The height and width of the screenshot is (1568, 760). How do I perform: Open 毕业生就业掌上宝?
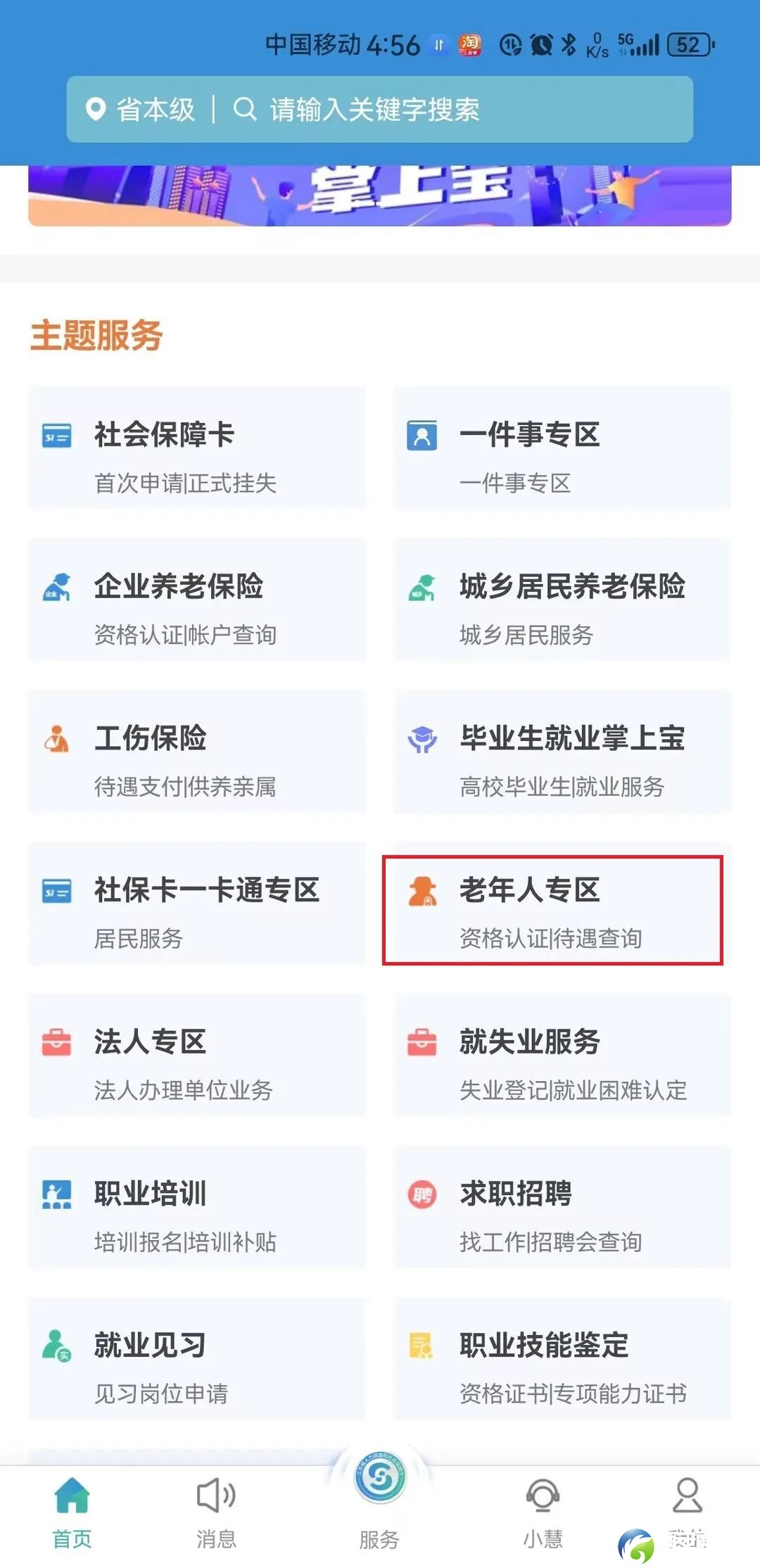click(x=562, y=752)
